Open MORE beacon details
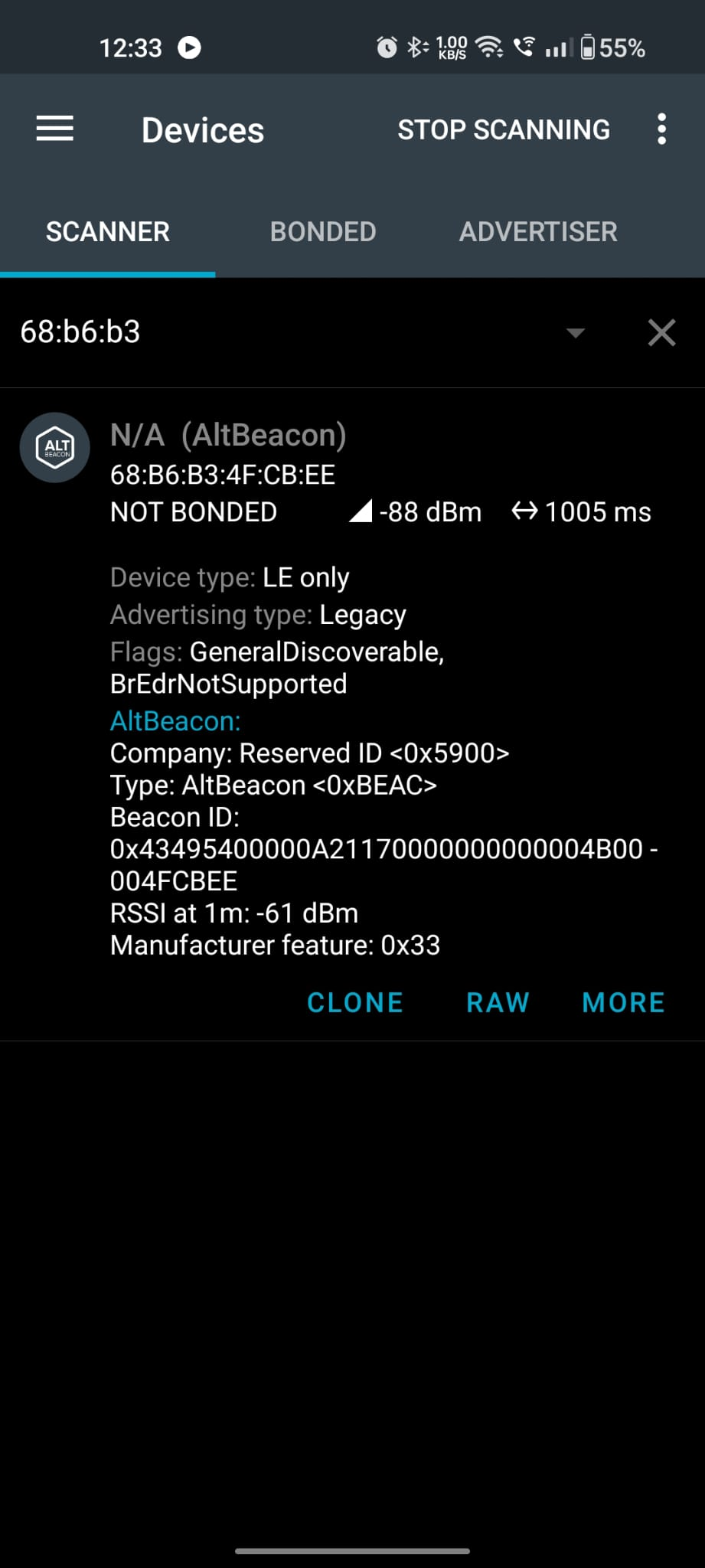The image size is (705, 1568). tap(623, 1001)
